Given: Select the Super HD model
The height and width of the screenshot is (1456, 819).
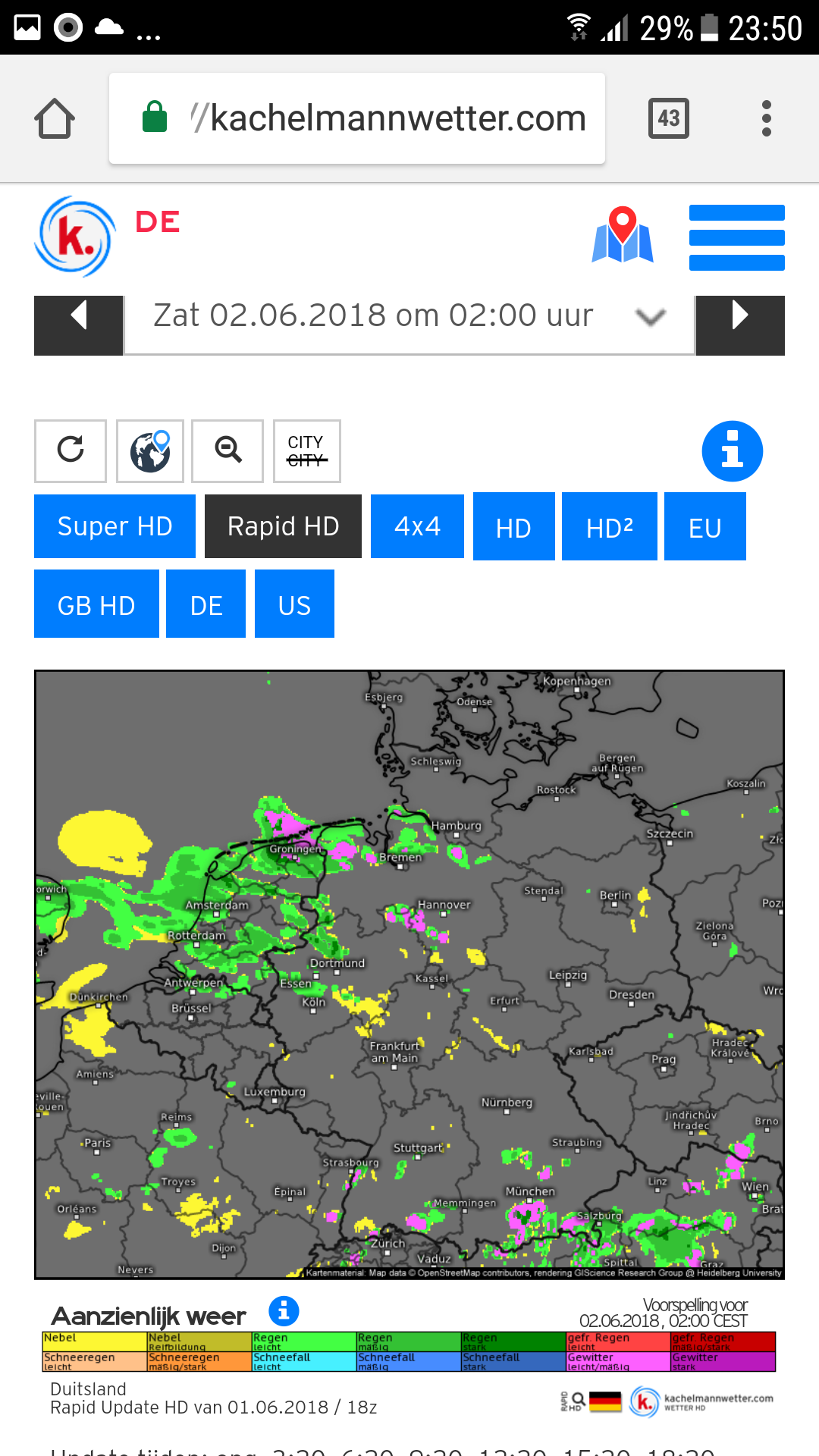Looking at the screenshot, I should (115, 526).
